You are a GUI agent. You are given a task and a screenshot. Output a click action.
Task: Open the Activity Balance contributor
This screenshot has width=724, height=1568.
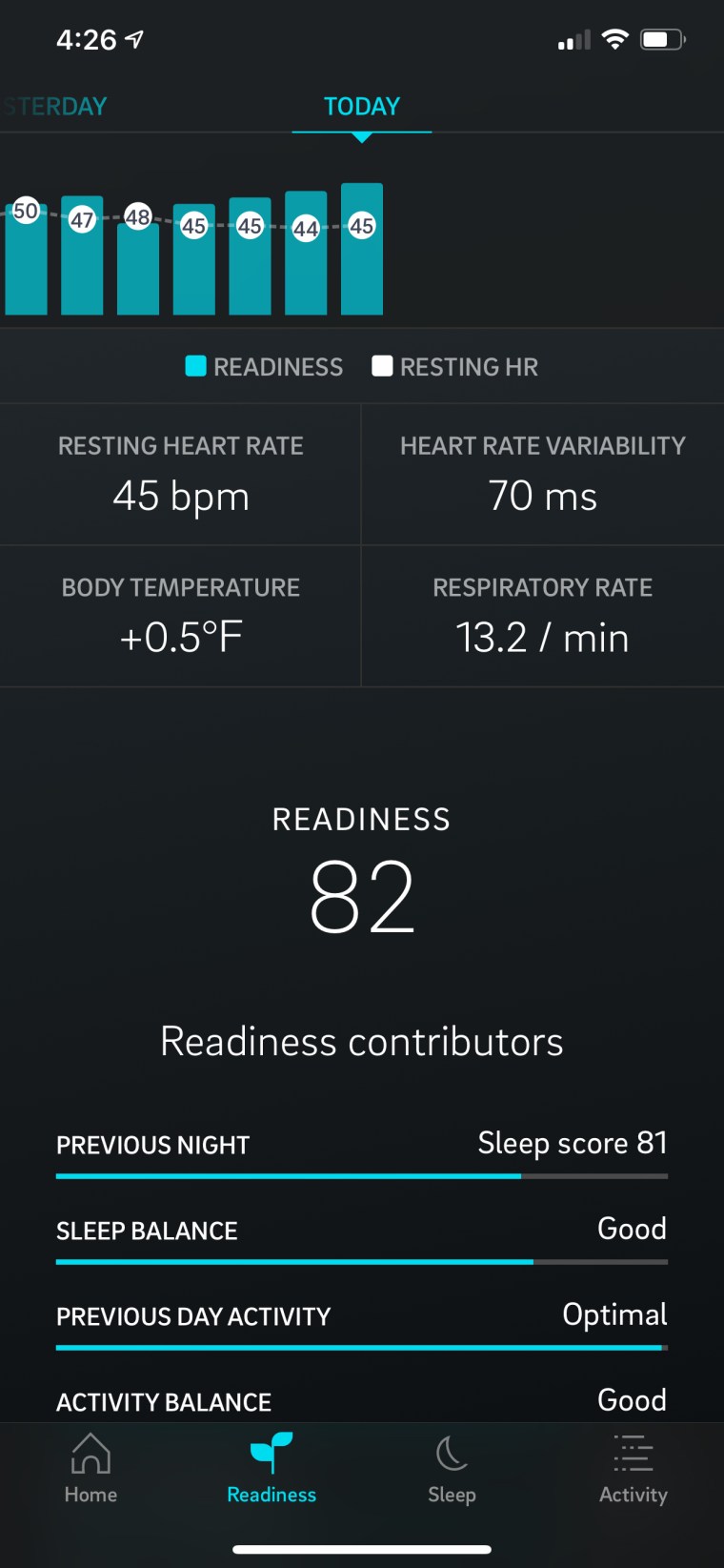[x=361, y=1401]
